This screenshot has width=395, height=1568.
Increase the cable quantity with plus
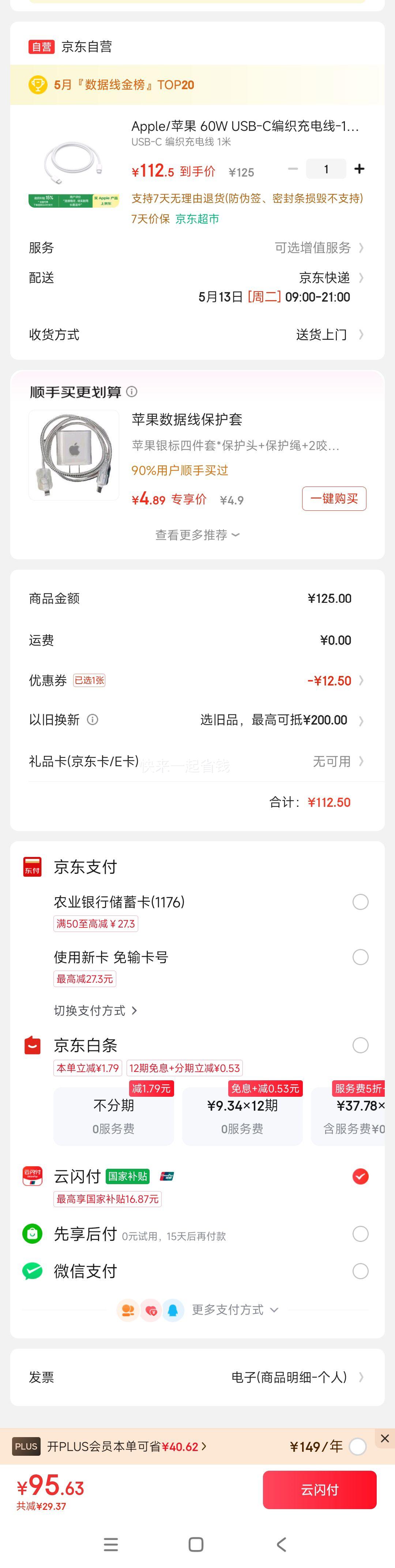(x=360, y=169)
